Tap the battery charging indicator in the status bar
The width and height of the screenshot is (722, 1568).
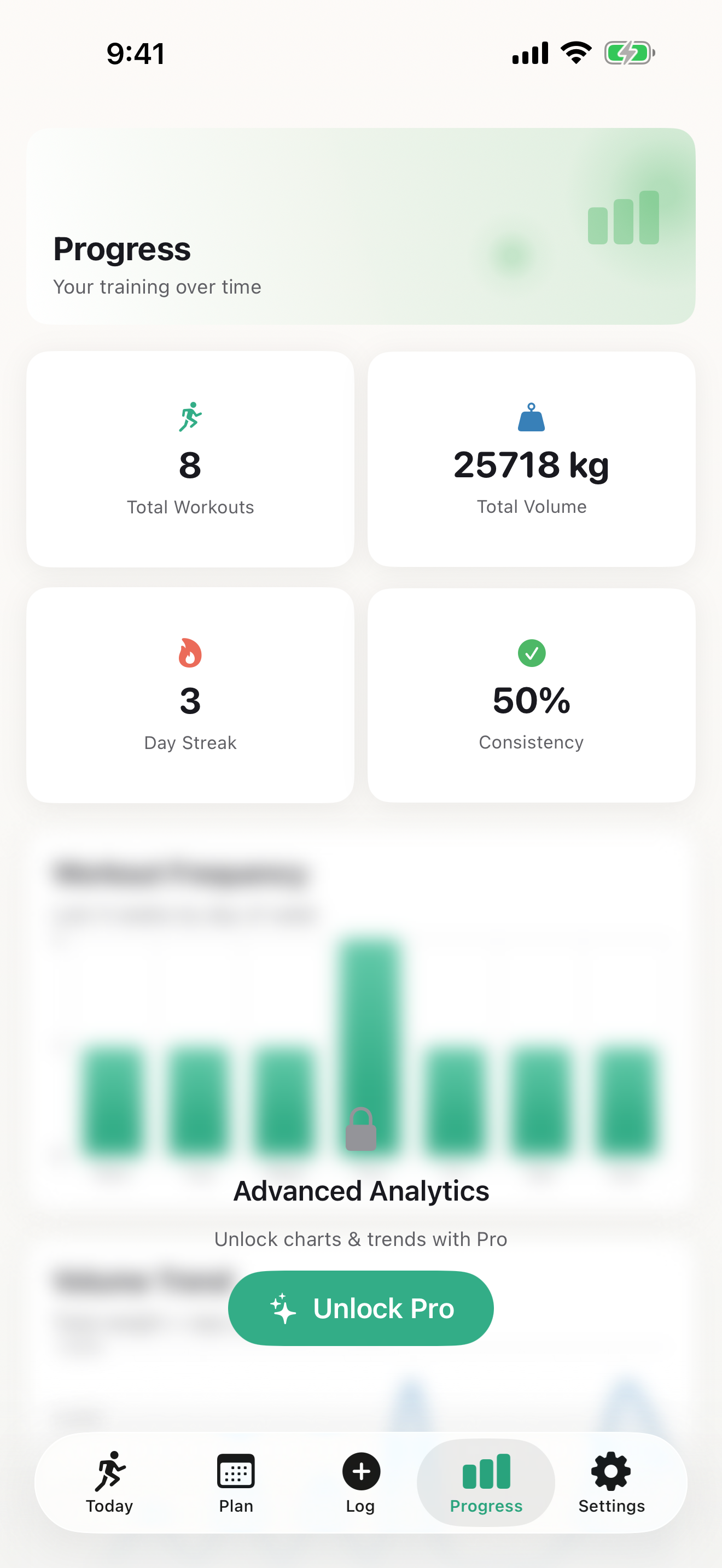pos(630,53)
